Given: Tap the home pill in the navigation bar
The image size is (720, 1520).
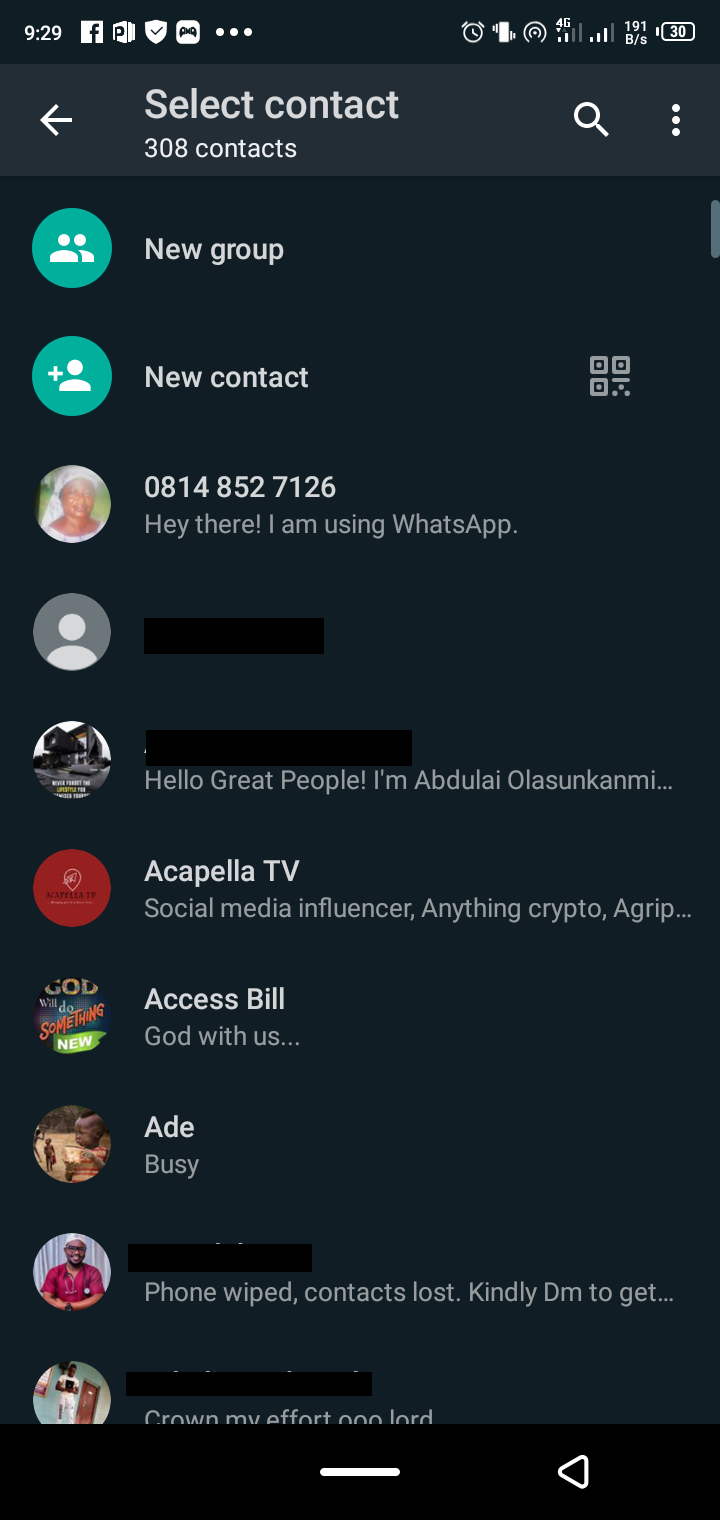Looking at the screenshot, I should click(359, 1471).
